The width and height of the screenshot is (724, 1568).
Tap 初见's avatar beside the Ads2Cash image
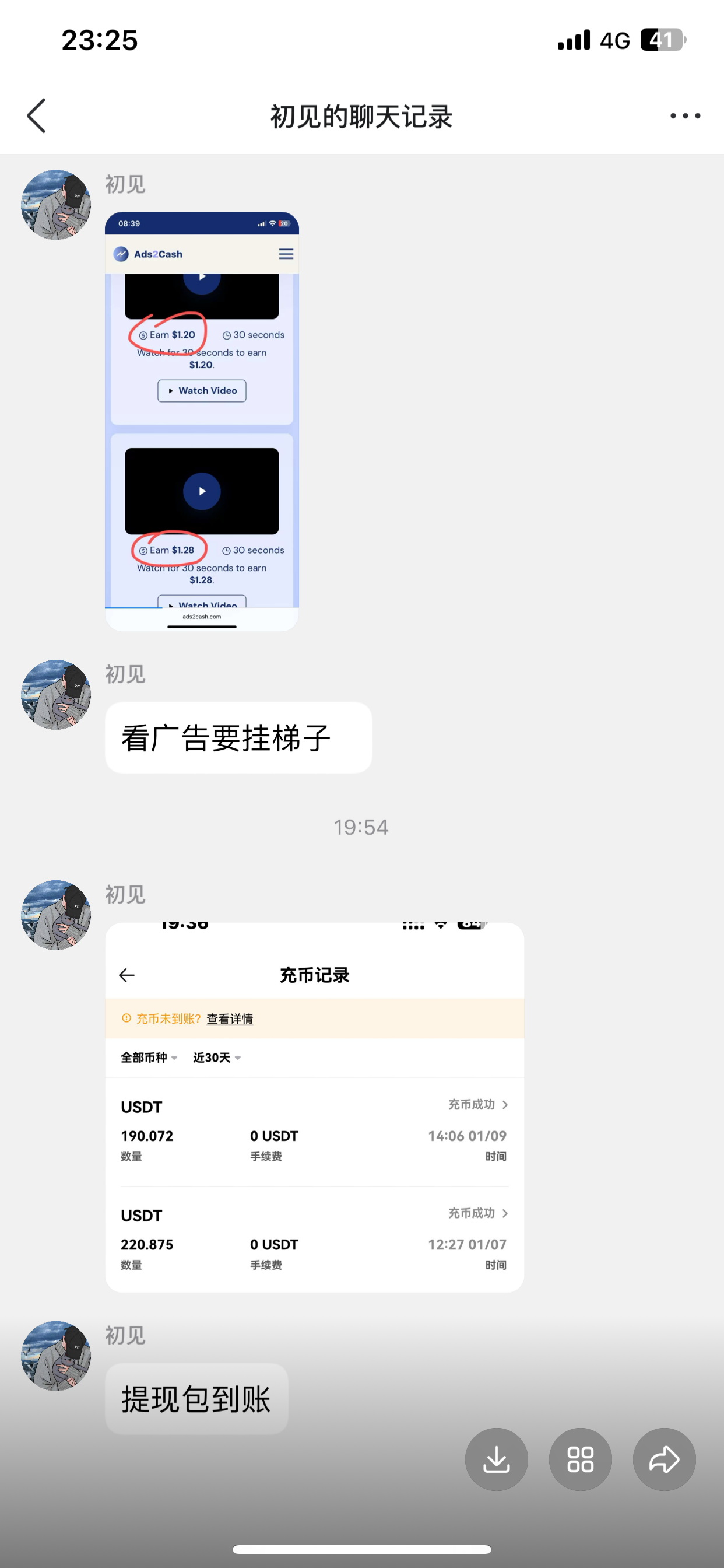pyautogui.click(x=56, y=205)
